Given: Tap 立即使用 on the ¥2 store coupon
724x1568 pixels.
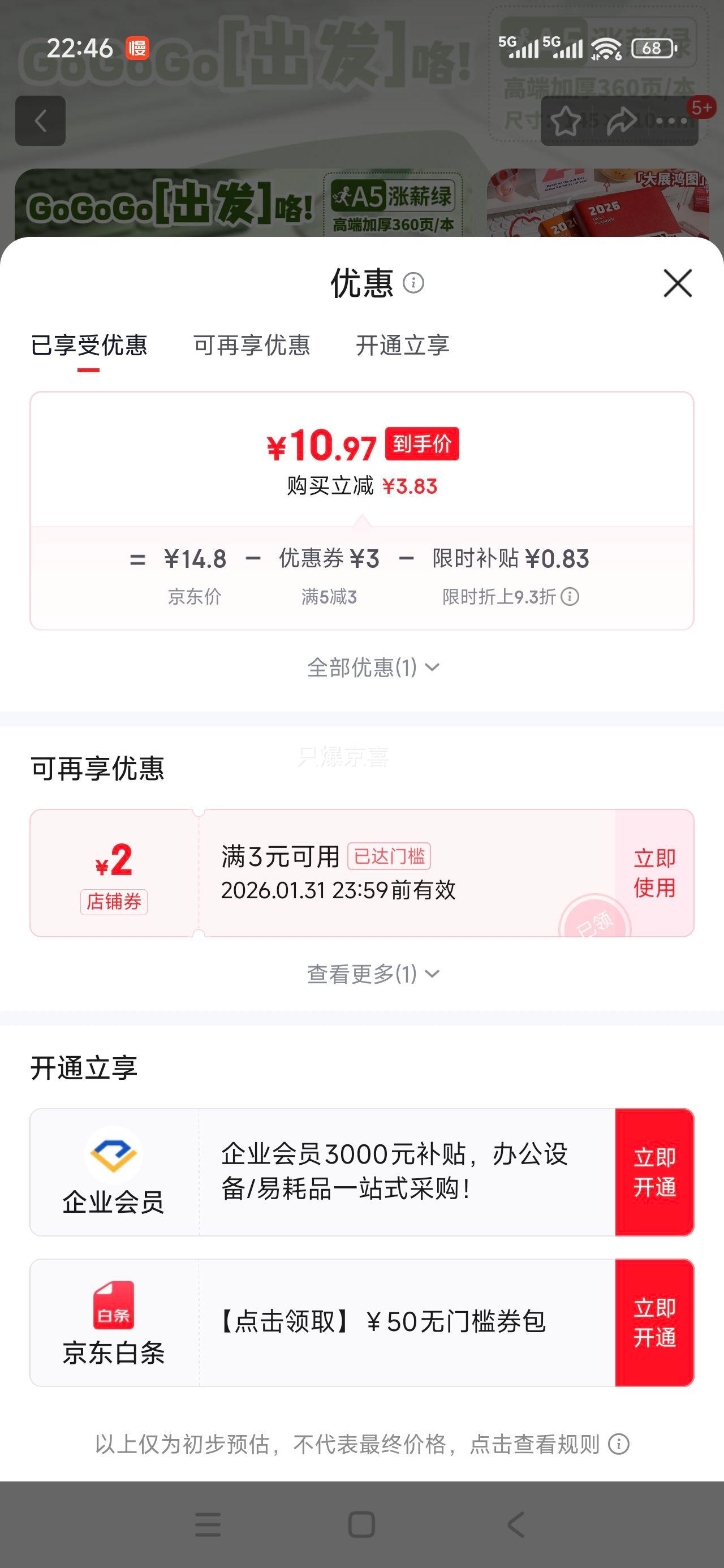Looking at the screenshot, I should pos(653,873).
